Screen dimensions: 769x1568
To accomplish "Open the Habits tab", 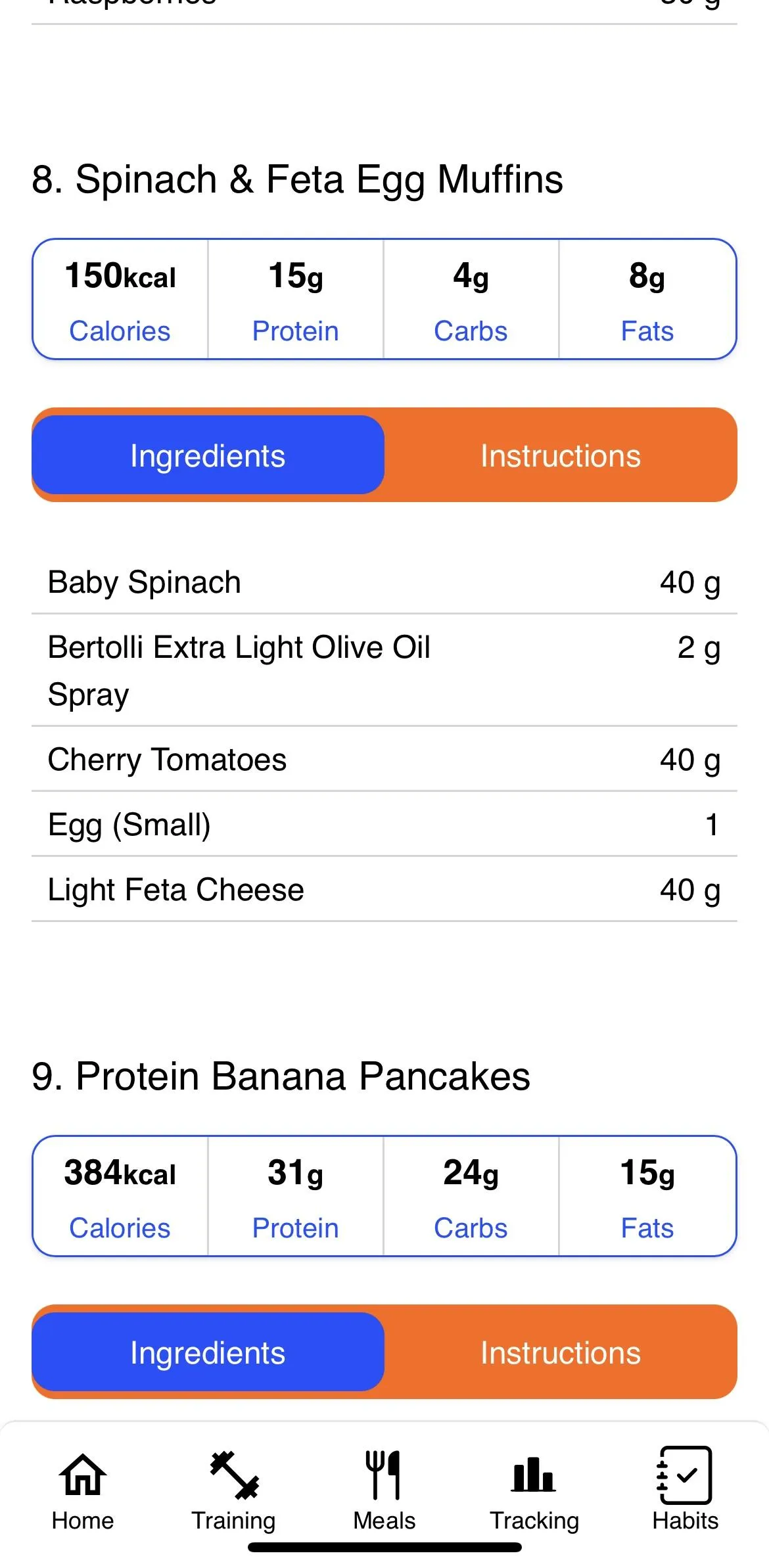I will 685,1490.
